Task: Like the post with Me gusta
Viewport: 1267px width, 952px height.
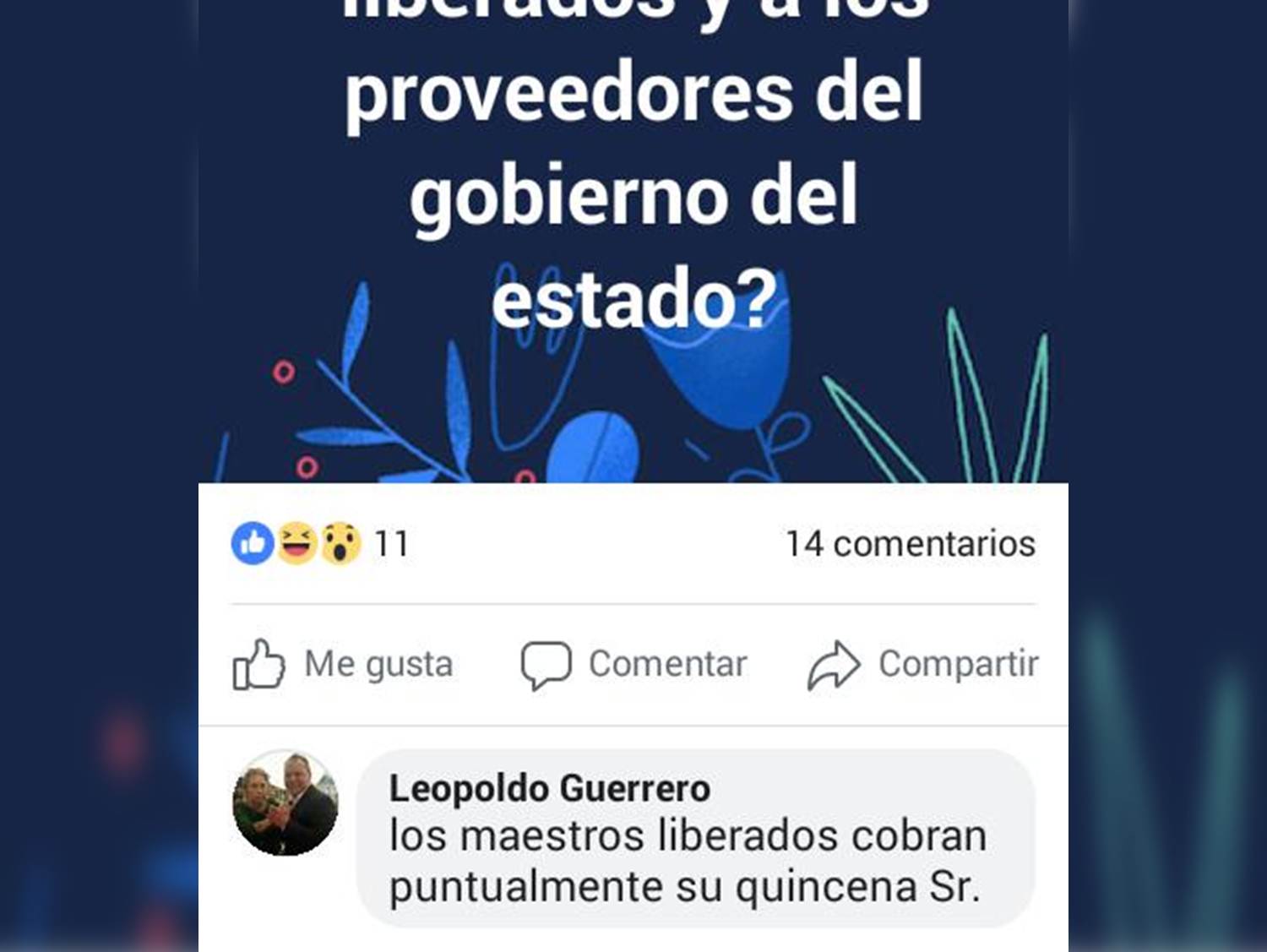Action: point(343,664)
